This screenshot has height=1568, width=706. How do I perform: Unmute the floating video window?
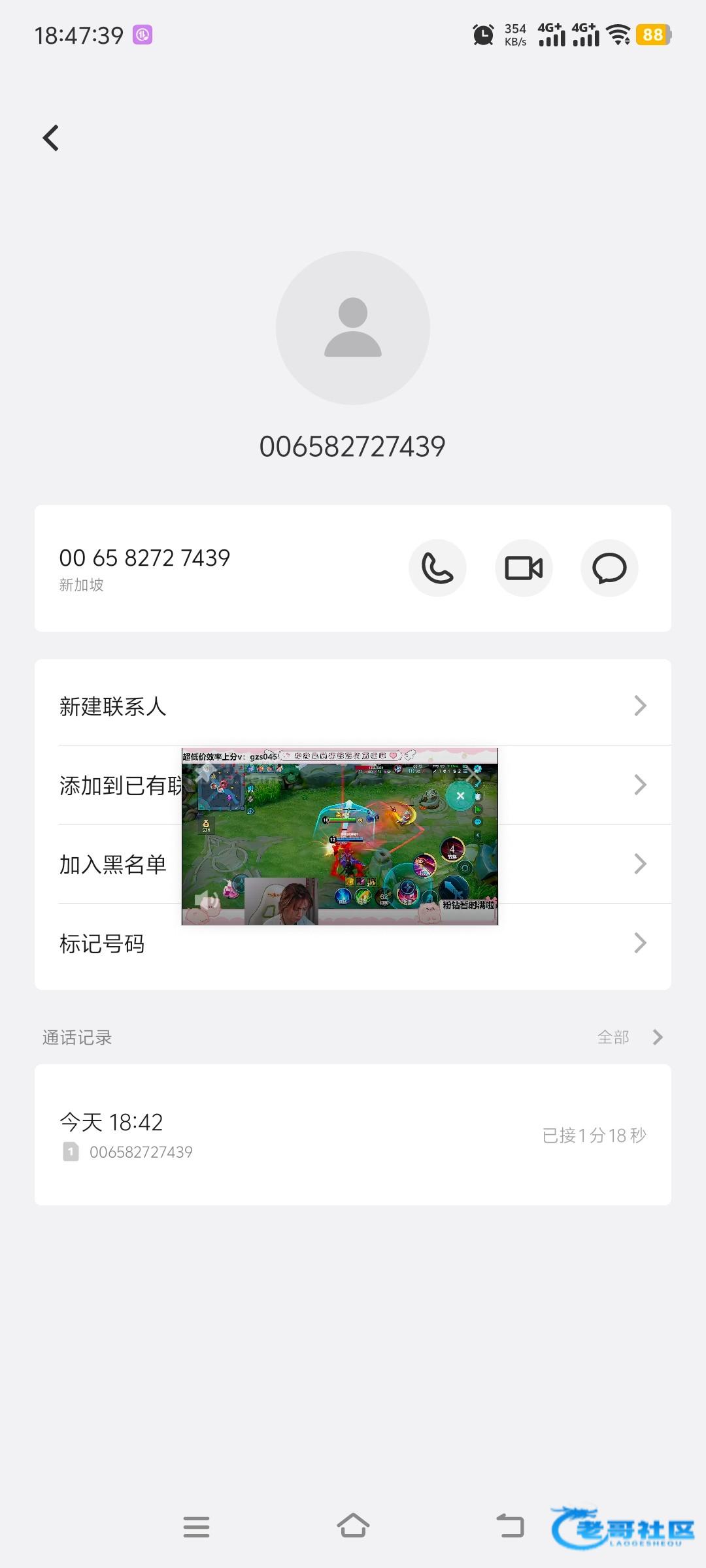click(x=207, y=900)
